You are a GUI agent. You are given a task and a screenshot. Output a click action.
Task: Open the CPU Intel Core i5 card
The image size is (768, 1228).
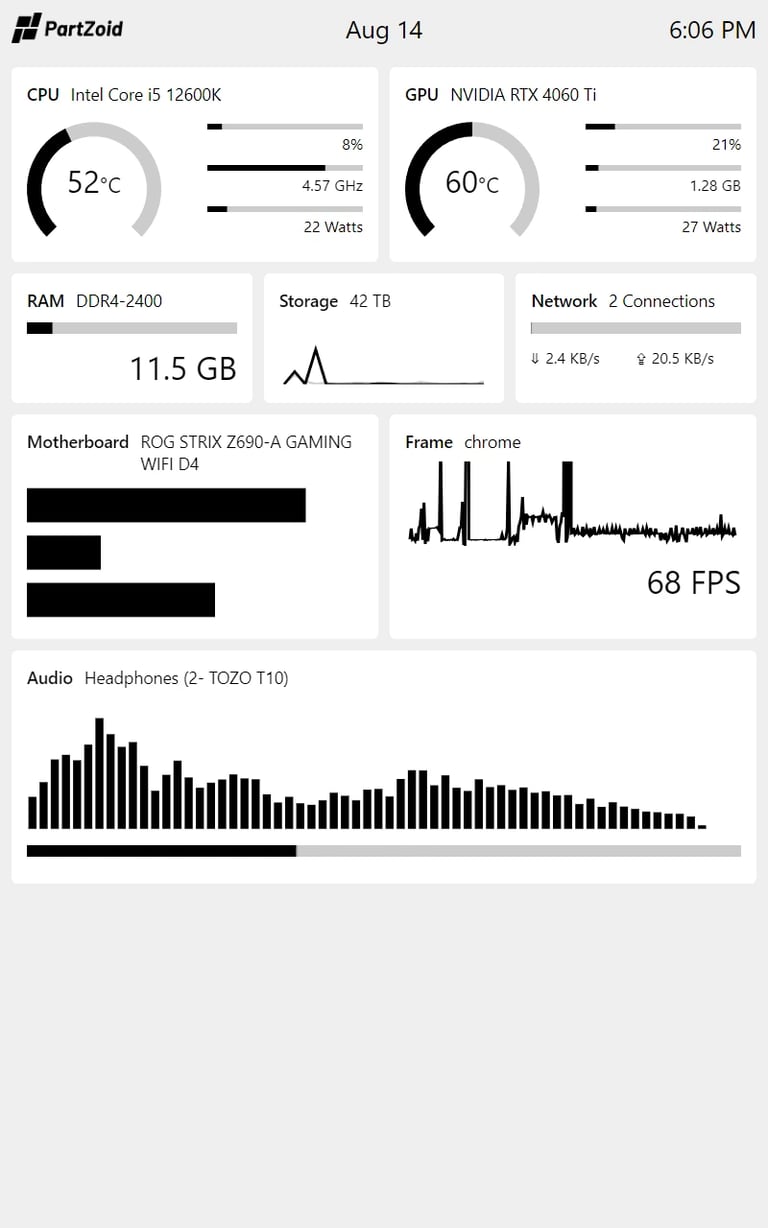pyautogui.click(x=194, y=165)
